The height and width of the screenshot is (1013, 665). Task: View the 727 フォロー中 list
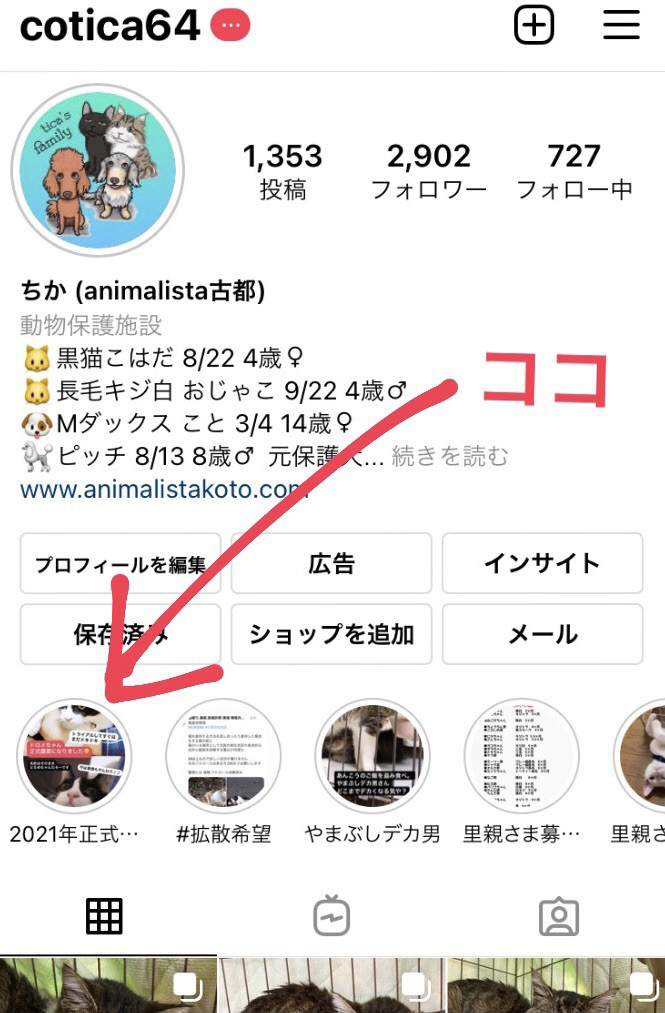coord(574,171)
